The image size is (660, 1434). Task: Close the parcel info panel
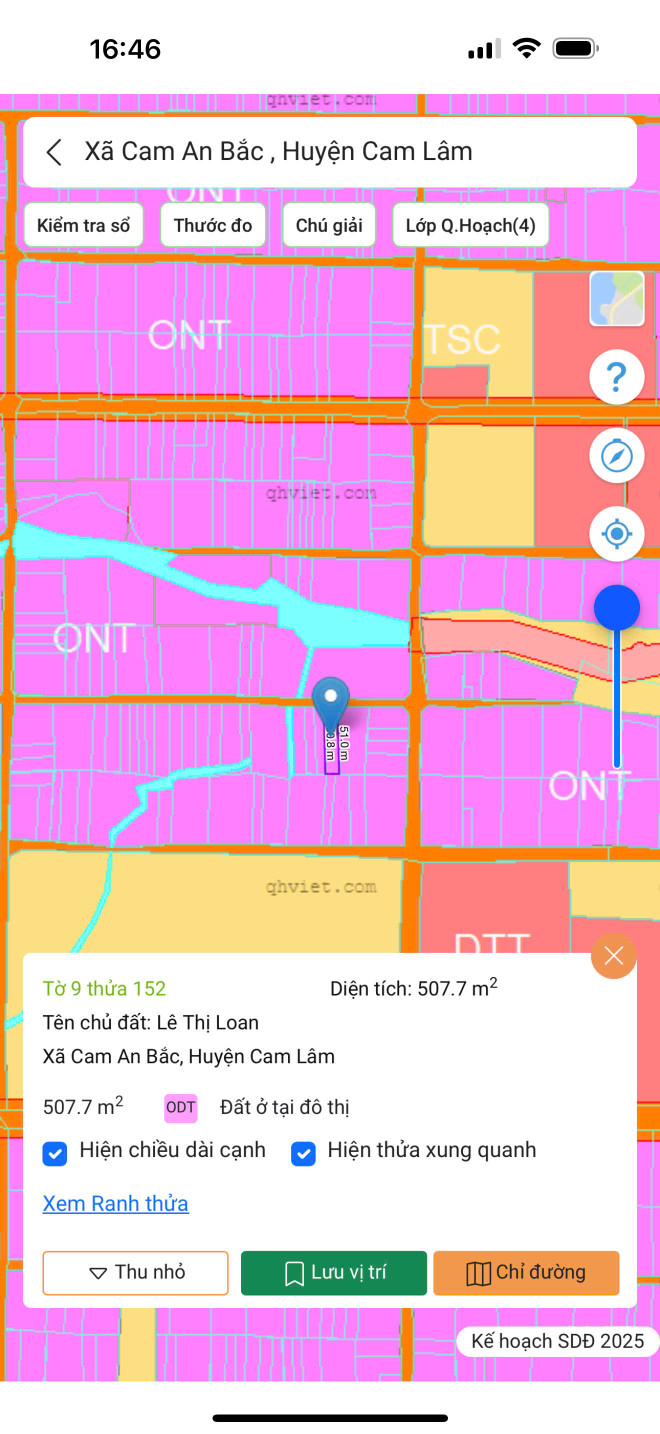point(613,956)
